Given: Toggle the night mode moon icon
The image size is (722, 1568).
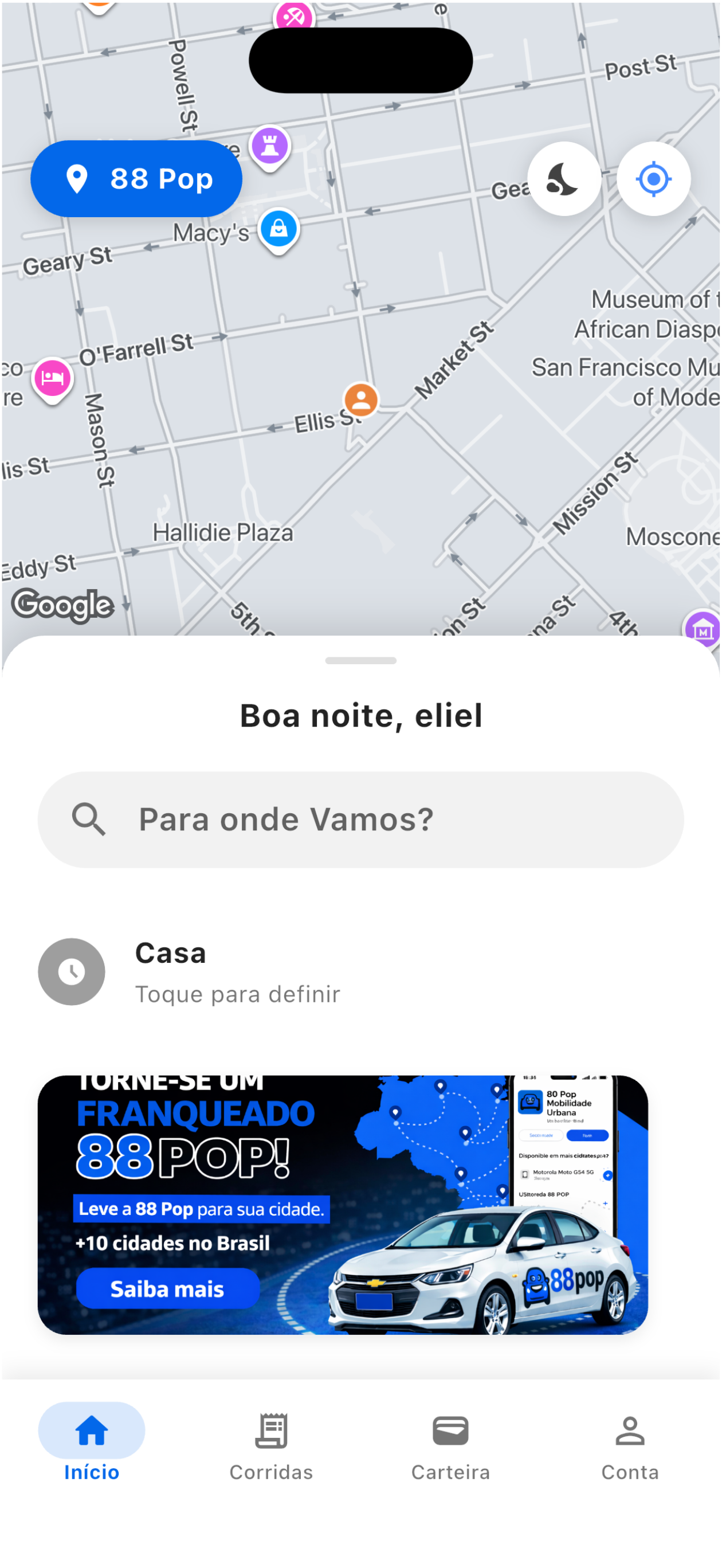Looking at the screenshot, I should [x=564, y=178].
